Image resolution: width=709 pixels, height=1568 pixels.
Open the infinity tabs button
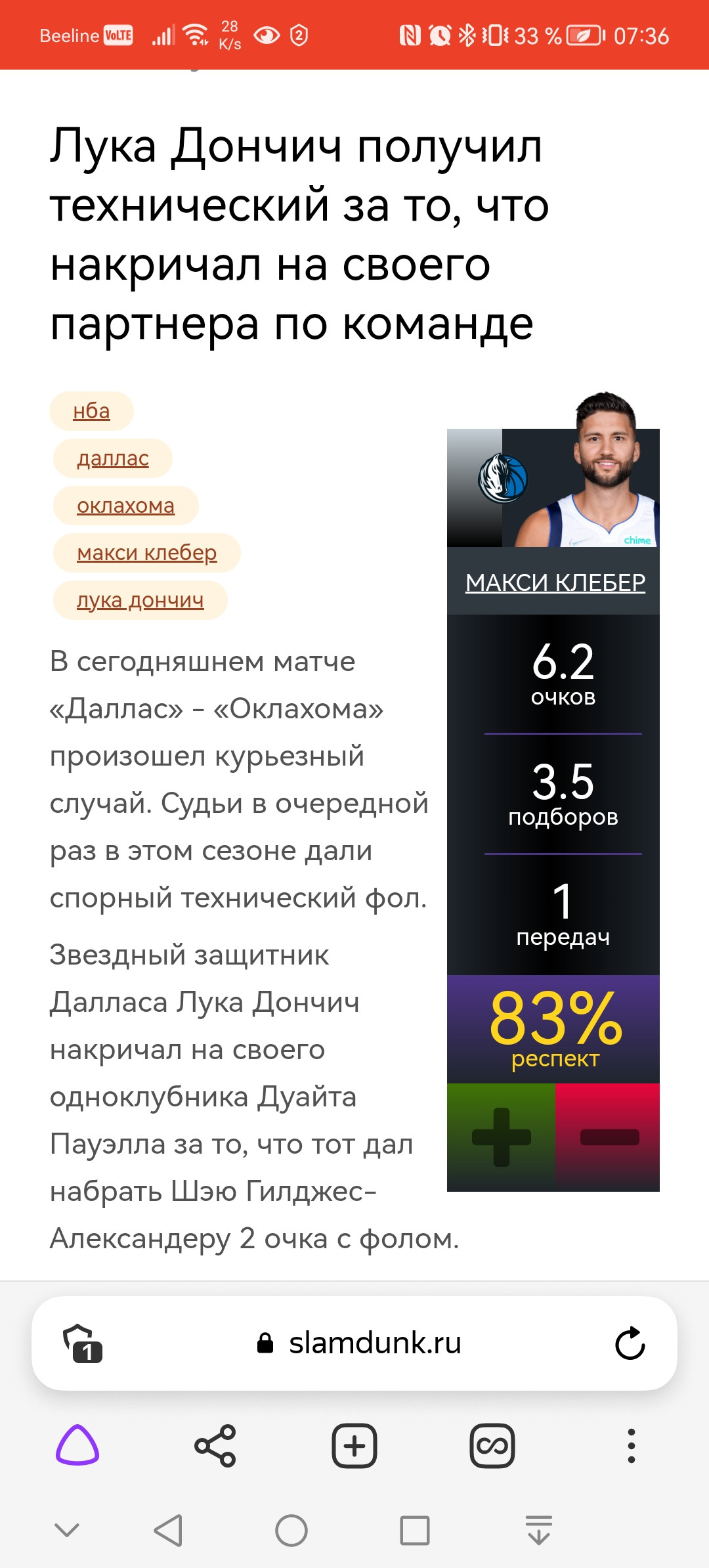pos(492,1445)
